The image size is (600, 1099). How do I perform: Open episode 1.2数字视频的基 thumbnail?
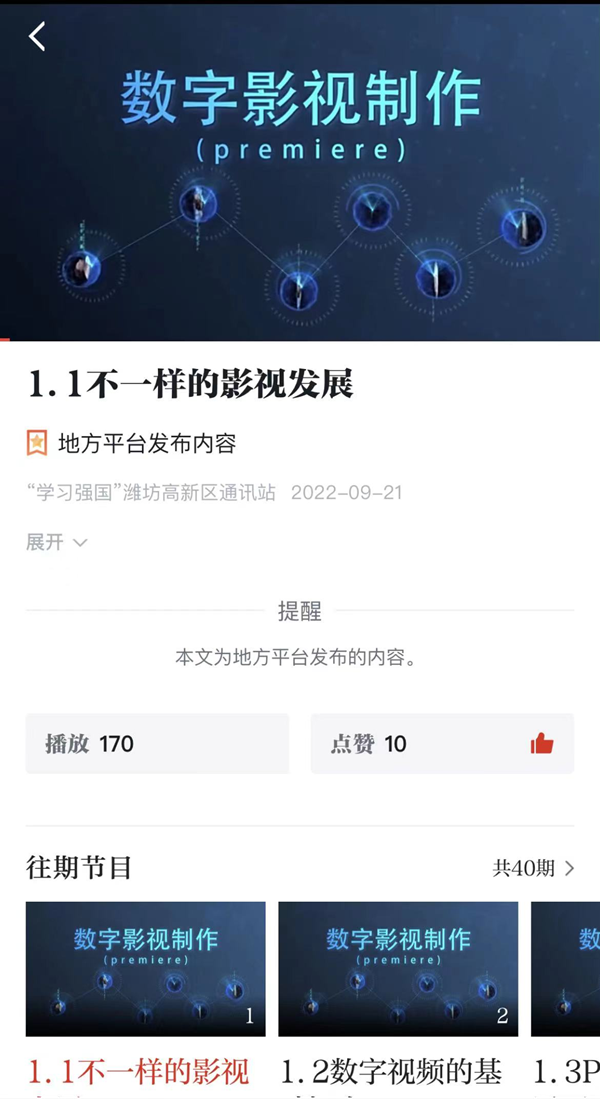coord(398,968)
